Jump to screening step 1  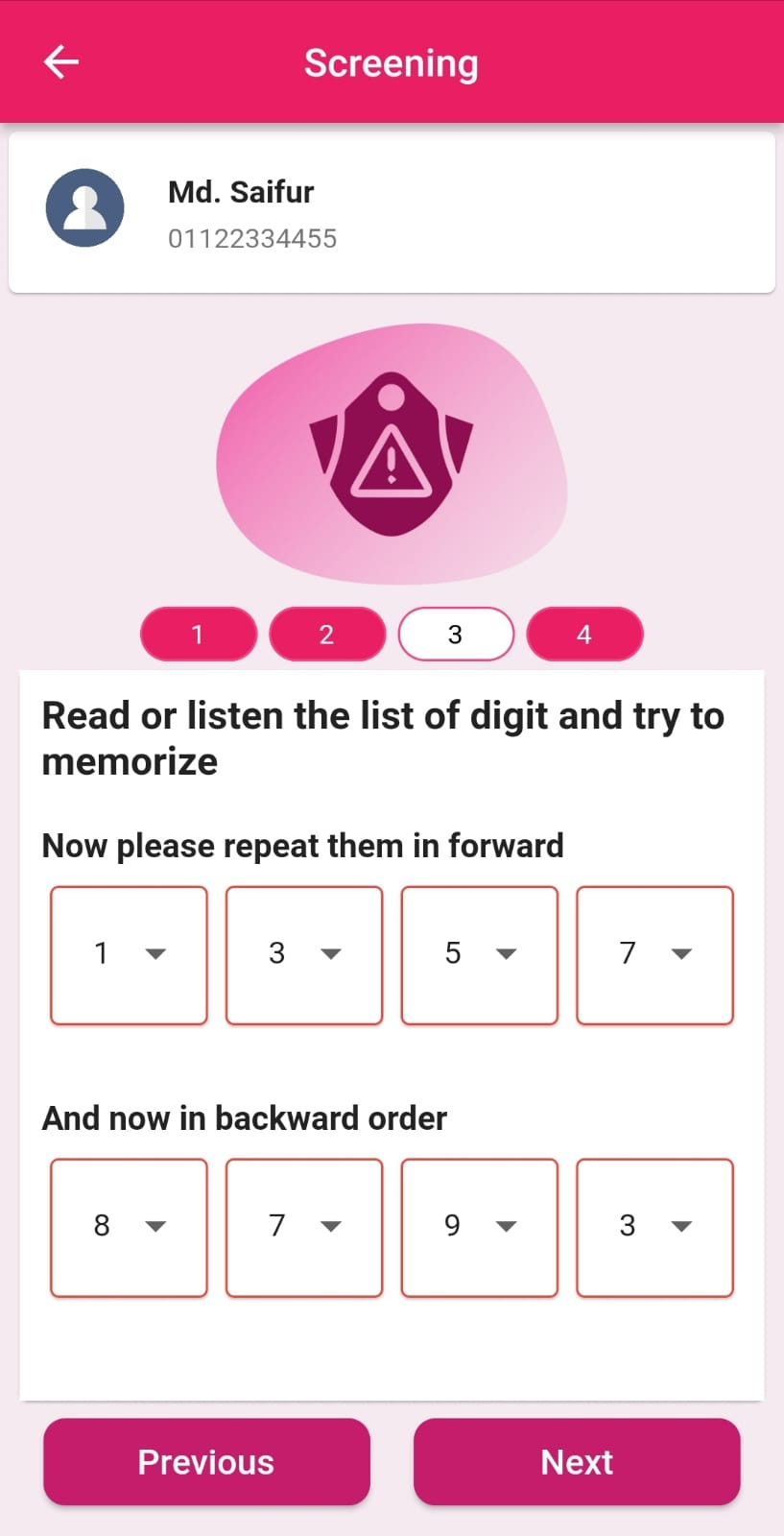point(199,634)
